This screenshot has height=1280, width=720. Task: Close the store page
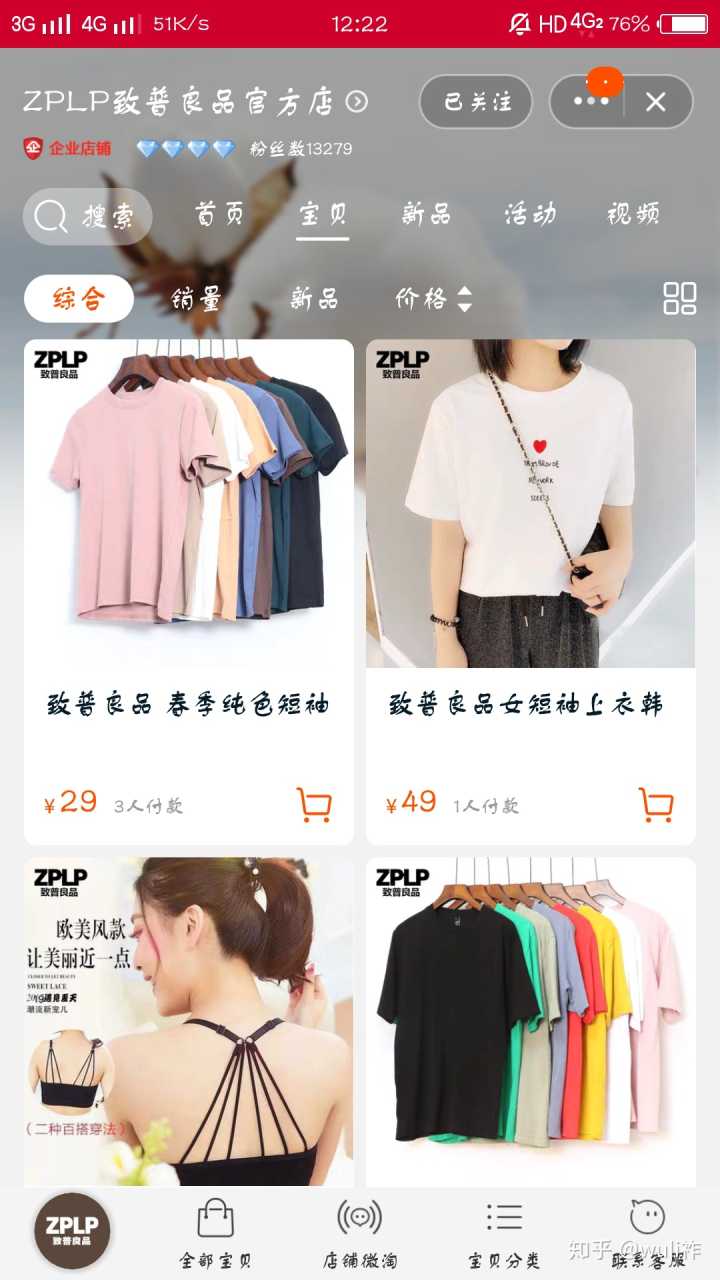pos(655,102)
